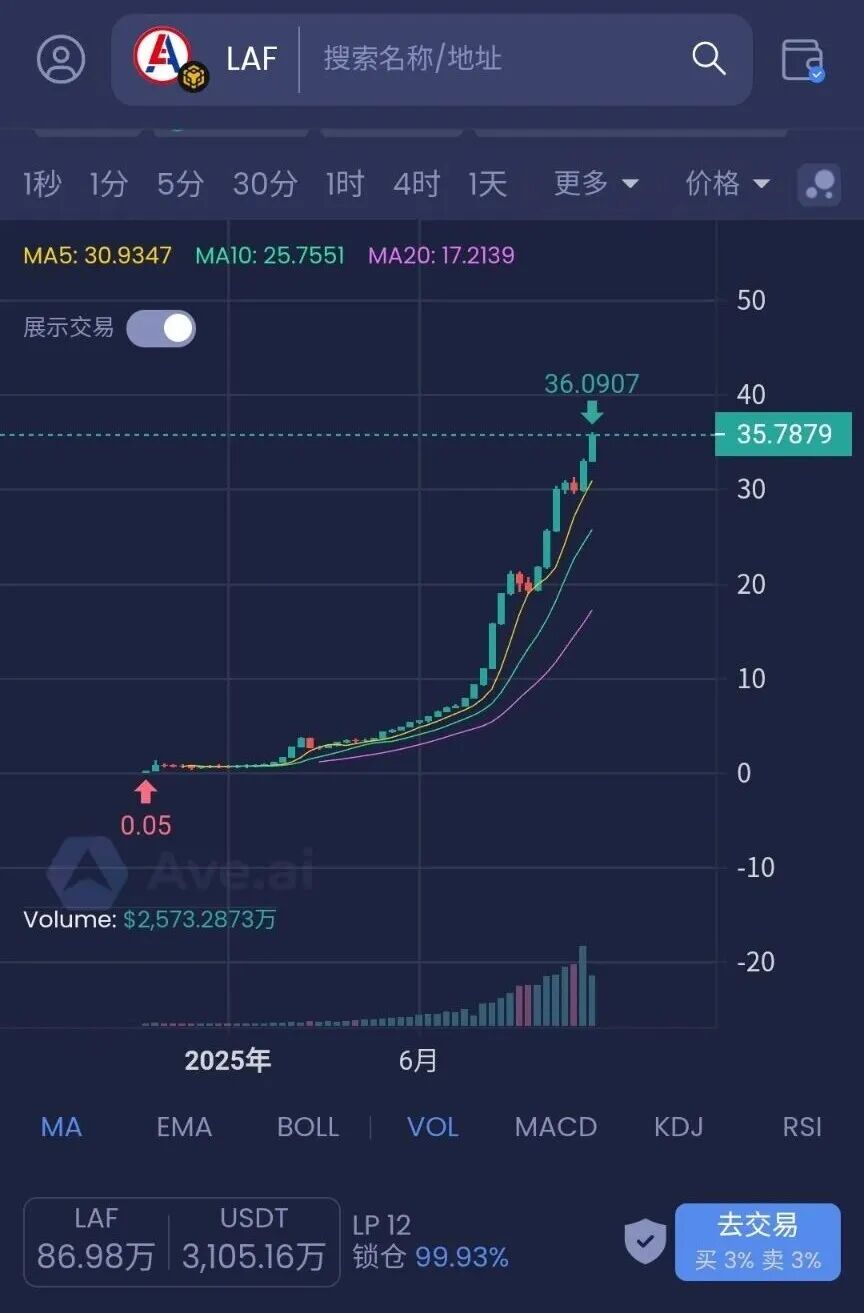864x1313 pixels.
Task: Open the wallet icon top right
Action: (803, 60)
